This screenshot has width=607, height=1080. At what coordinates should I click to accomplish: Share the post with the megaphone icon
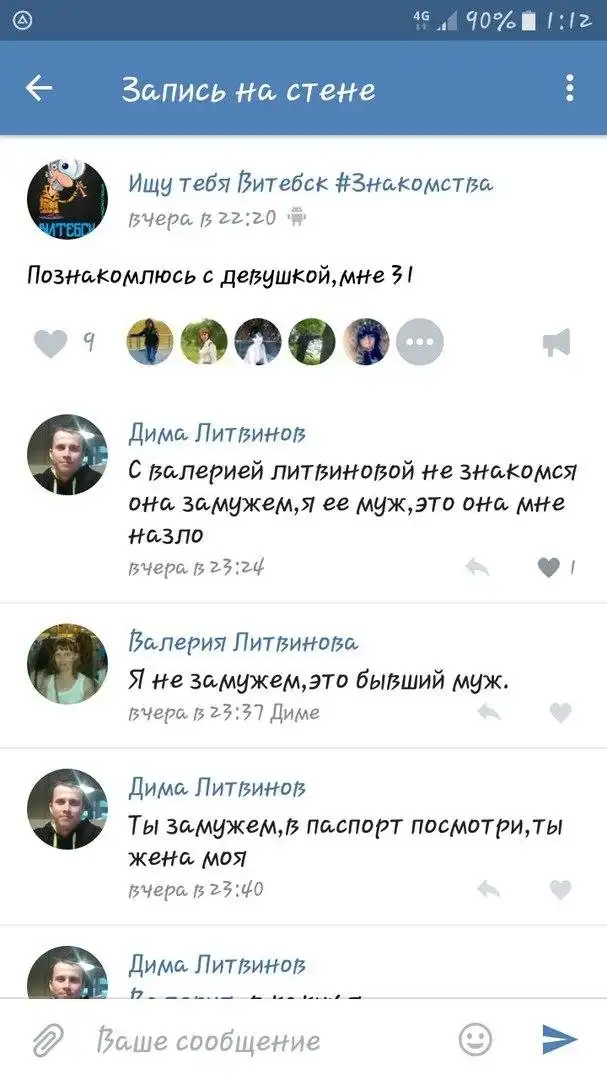[556, 343]
